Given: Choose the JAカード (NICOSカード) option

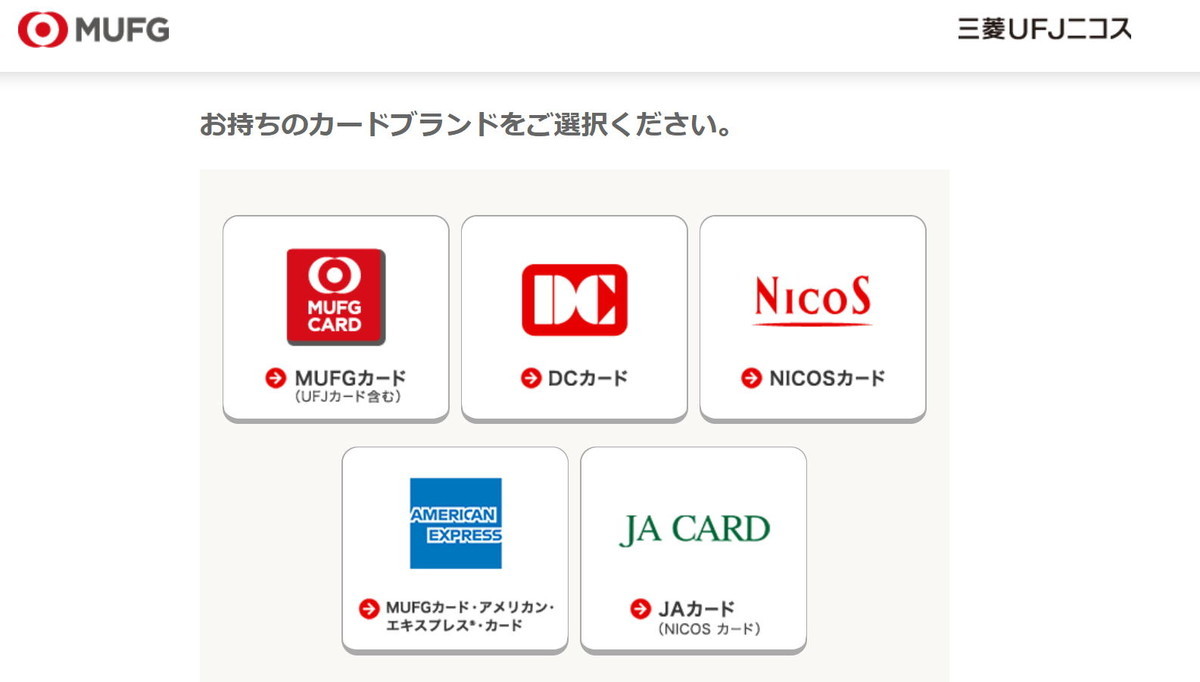Looking at the screenshot, I should pyautogui.click(x=693, y=549).
